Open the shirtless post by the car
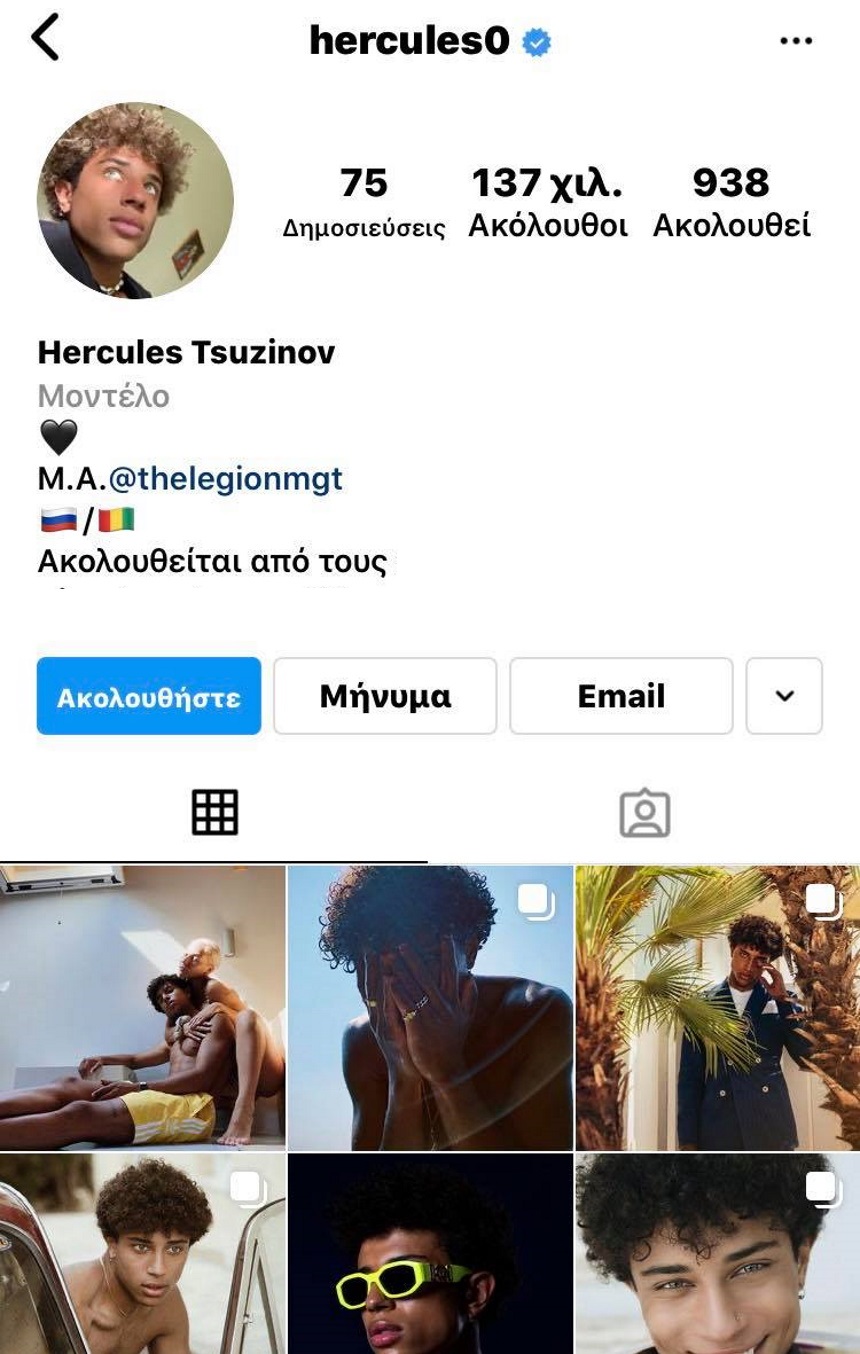 pos(142,1254)
